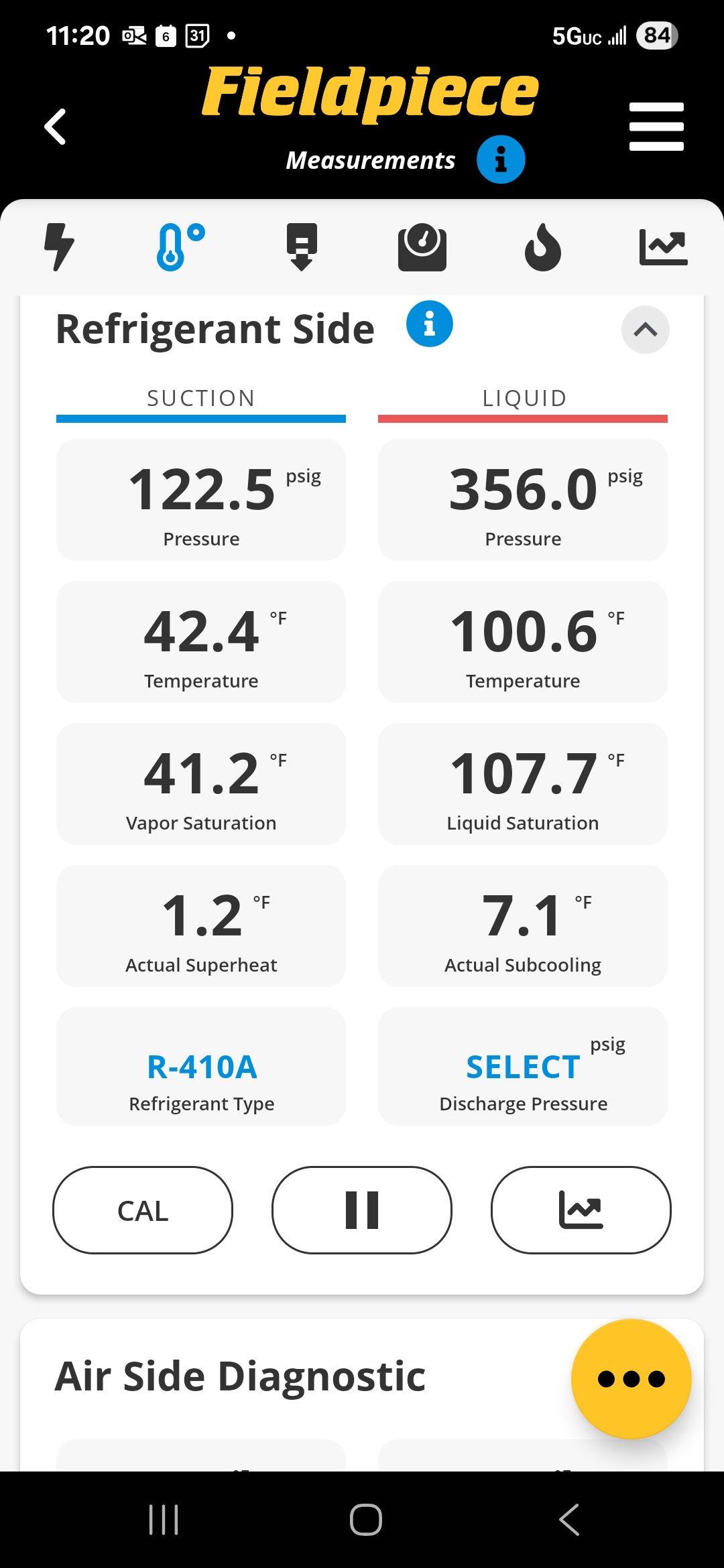Screen dimensions: 724x1568
Task: Switch to the trend chart tab
Action: point(663,247)
